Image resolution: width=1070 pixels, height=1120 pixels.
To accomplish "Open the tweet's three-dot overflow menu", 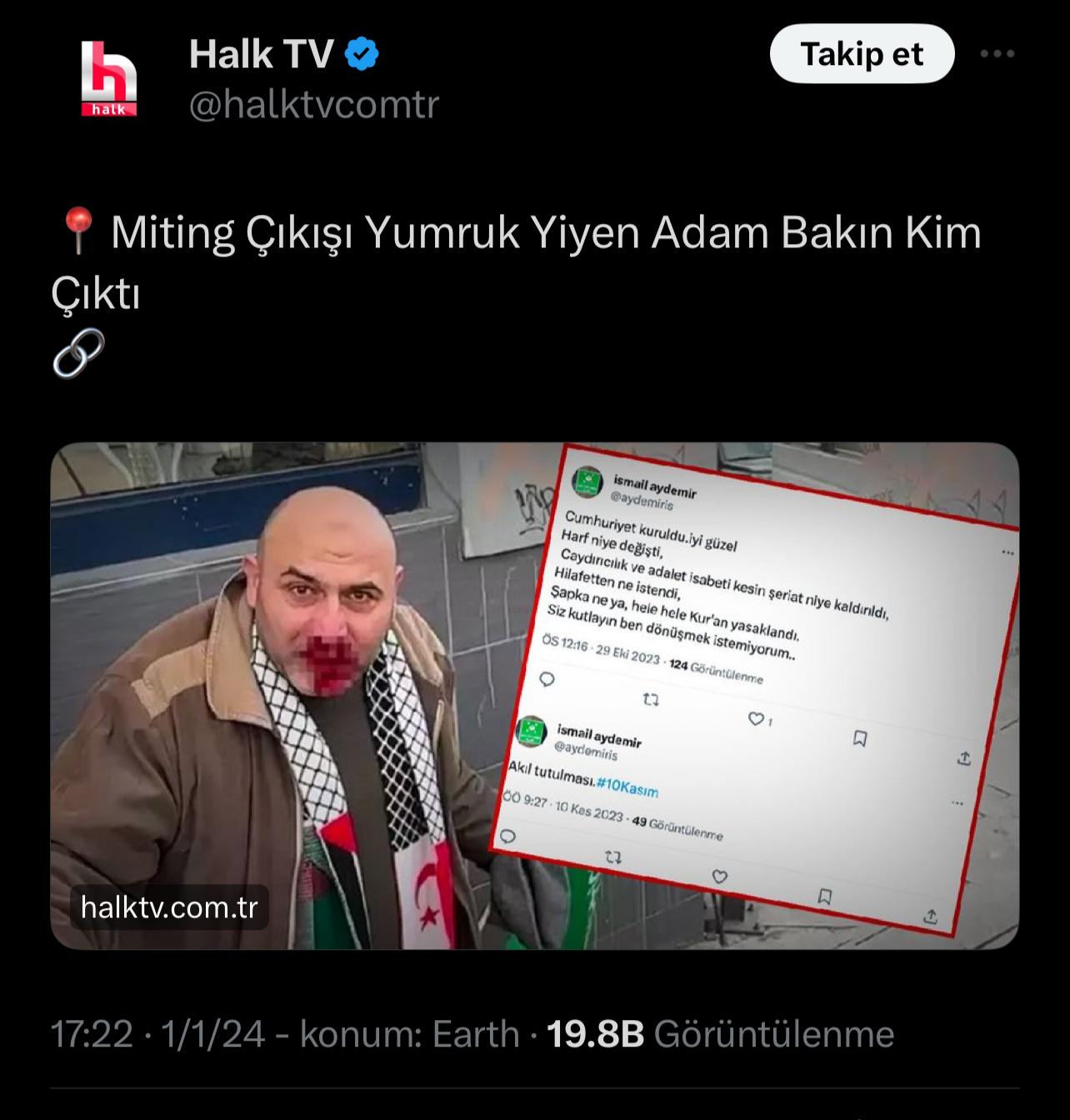I will click(997, 54).
